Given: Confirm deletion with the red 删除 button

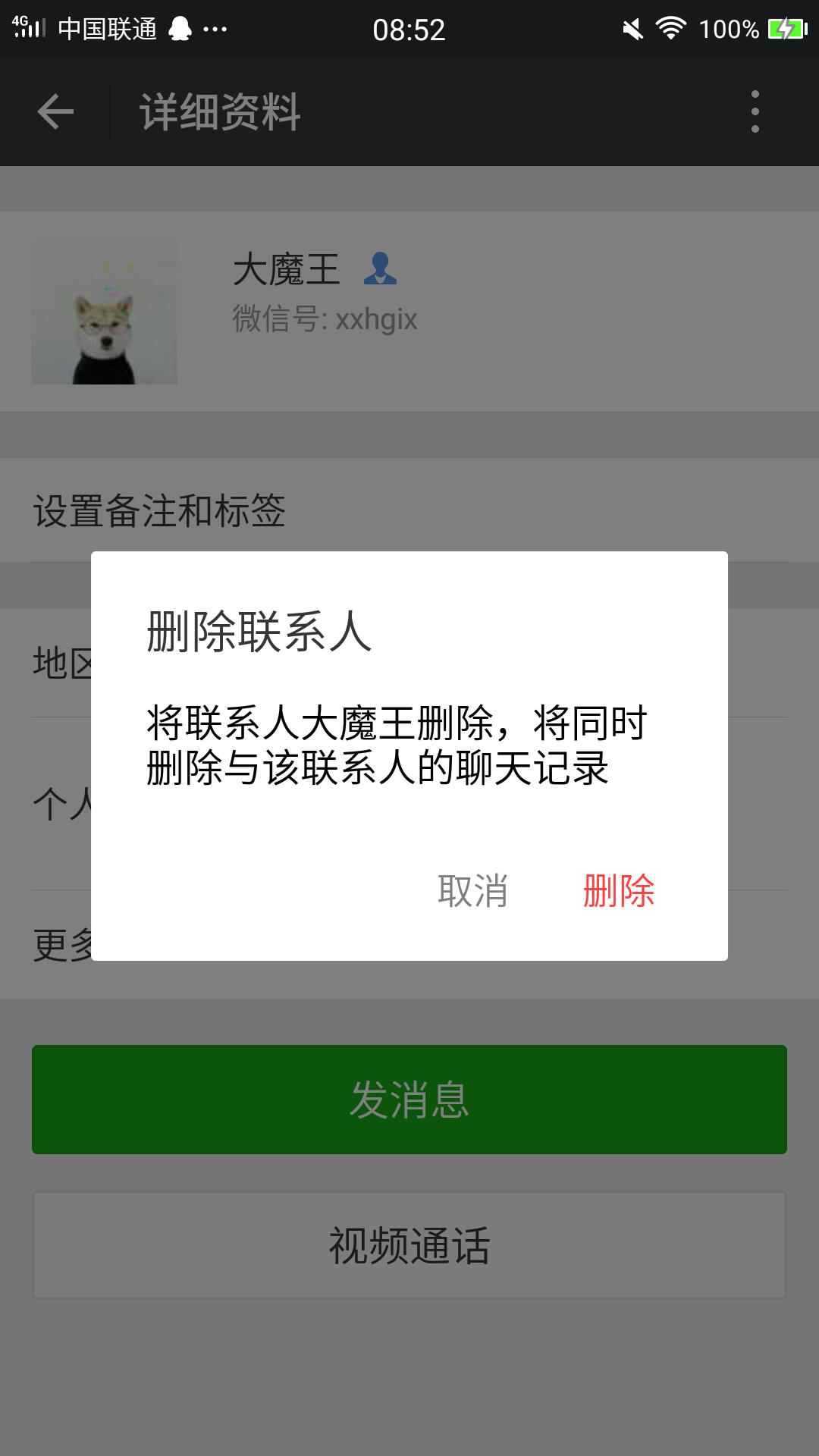Looking at the screenshot, I should pos(618,890).
